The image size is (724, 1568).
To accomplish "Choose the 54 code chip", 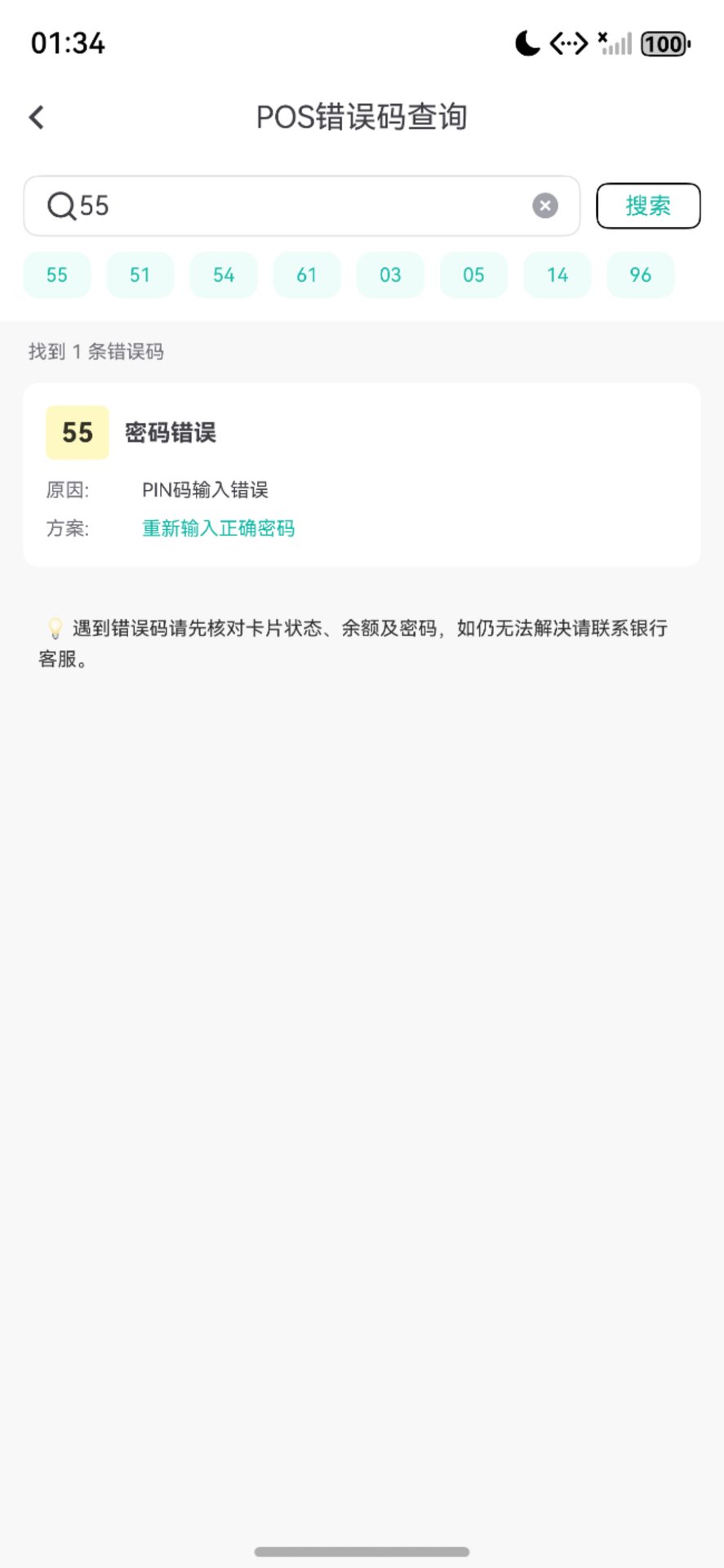I will (224, 275).
